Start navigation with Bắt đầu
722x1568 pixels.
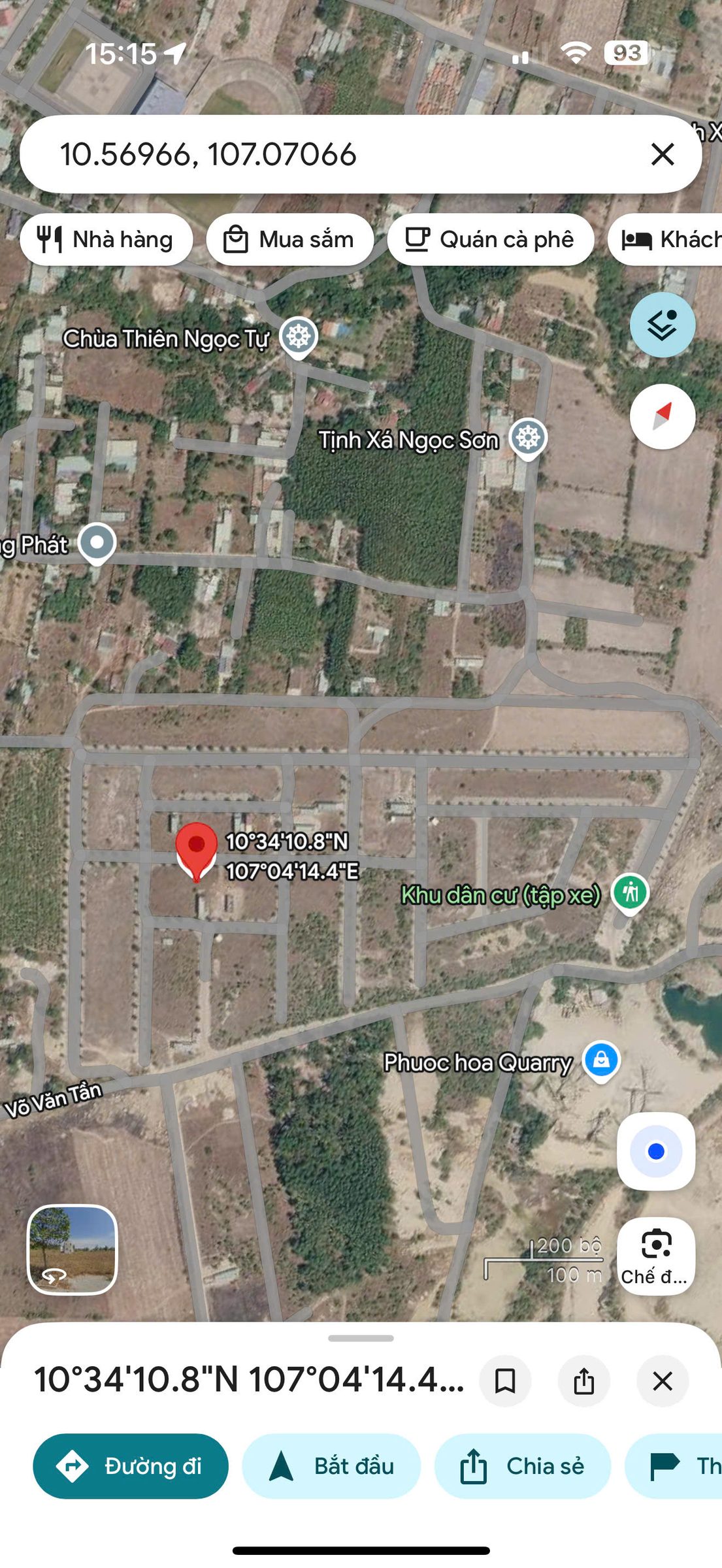click(x=331, y=1466)
